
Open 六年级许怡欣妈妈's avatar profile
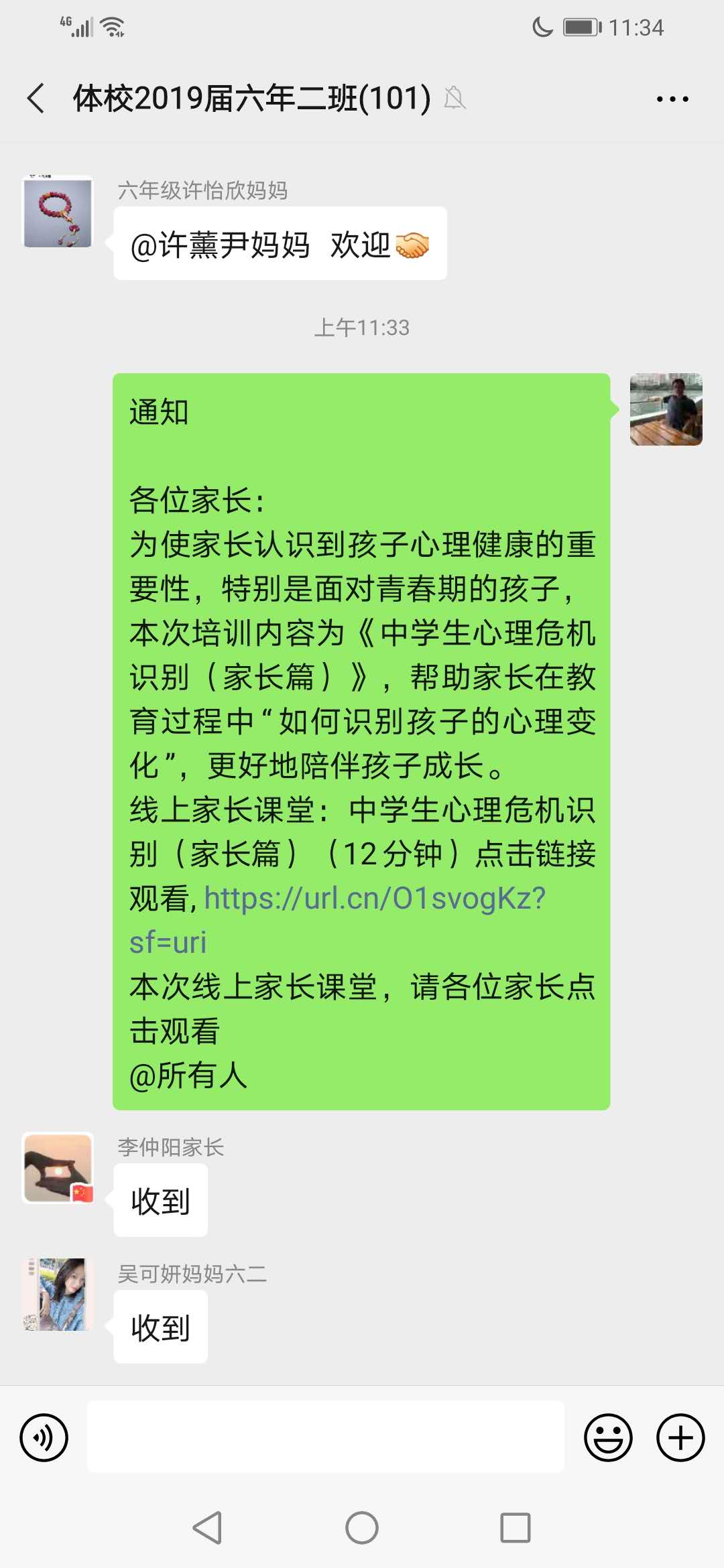(58, 212)
